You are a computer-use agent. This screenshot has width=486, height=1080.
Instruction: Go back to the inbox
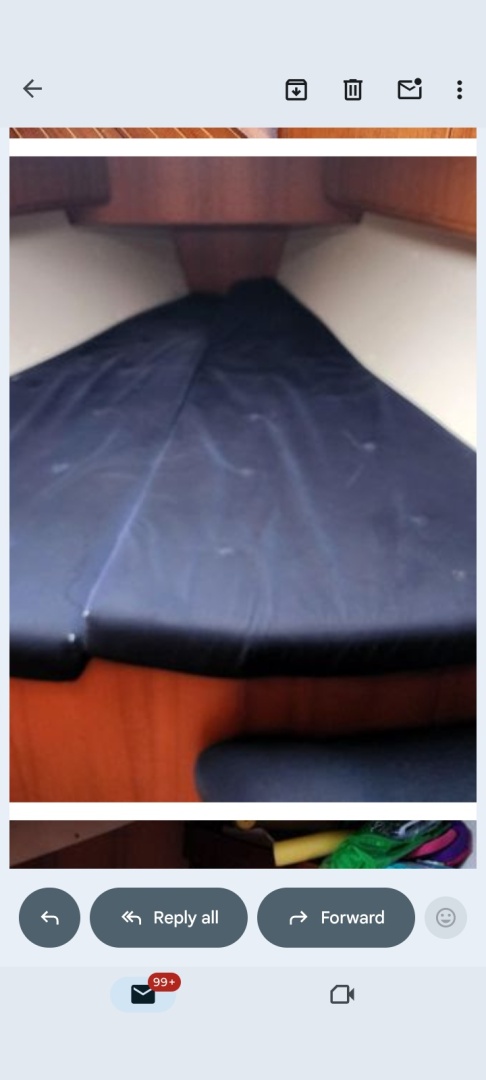(x=32, y=89)
